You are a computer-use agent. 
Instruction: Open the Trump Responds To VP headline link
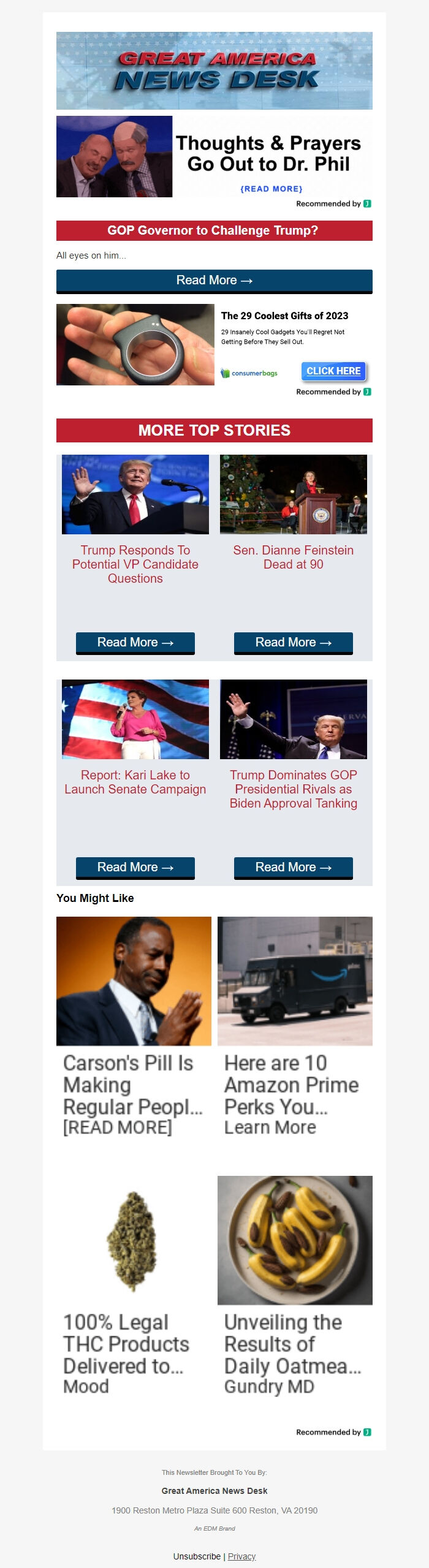point(135,564)
